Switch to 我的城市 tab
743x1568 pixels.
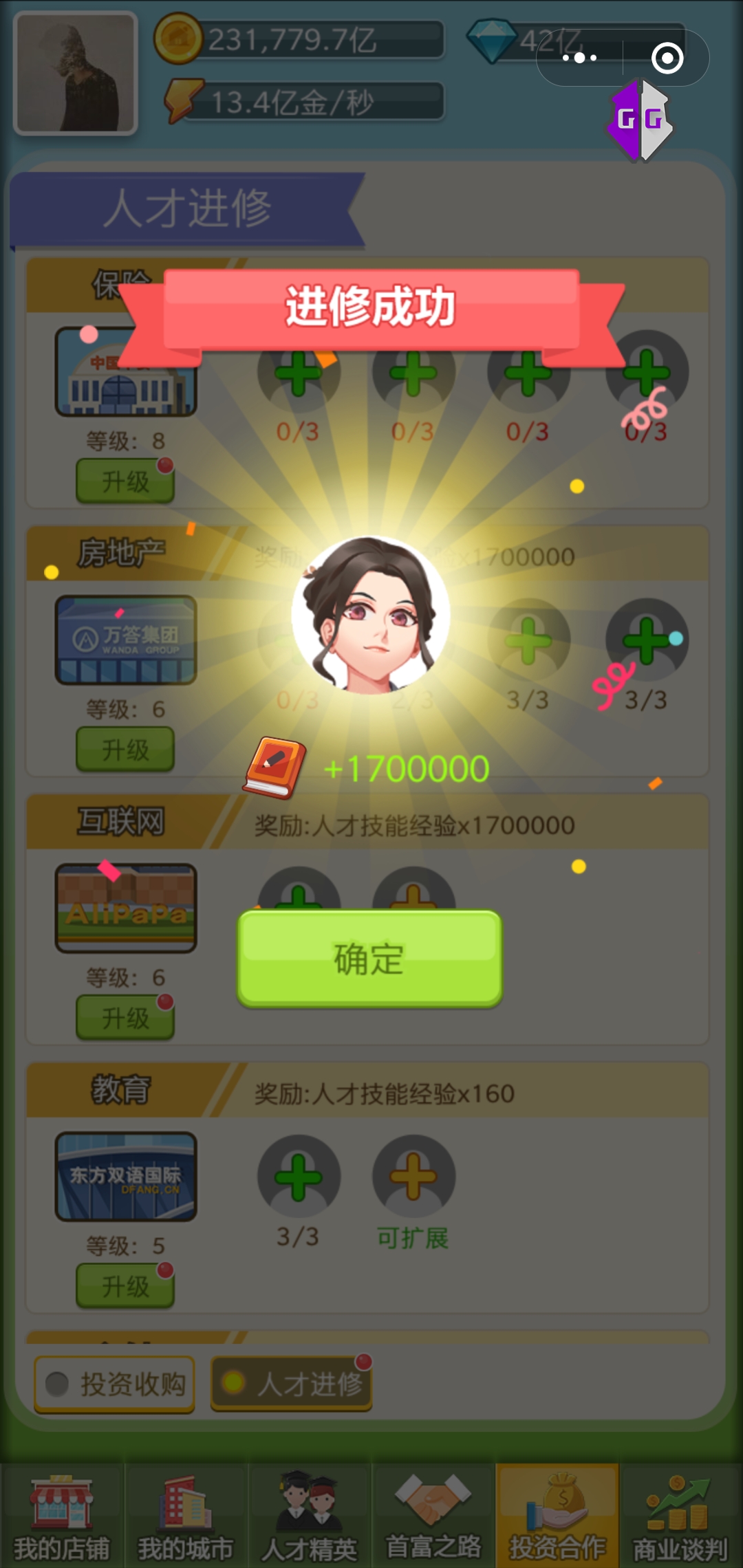click(186, 1516)
